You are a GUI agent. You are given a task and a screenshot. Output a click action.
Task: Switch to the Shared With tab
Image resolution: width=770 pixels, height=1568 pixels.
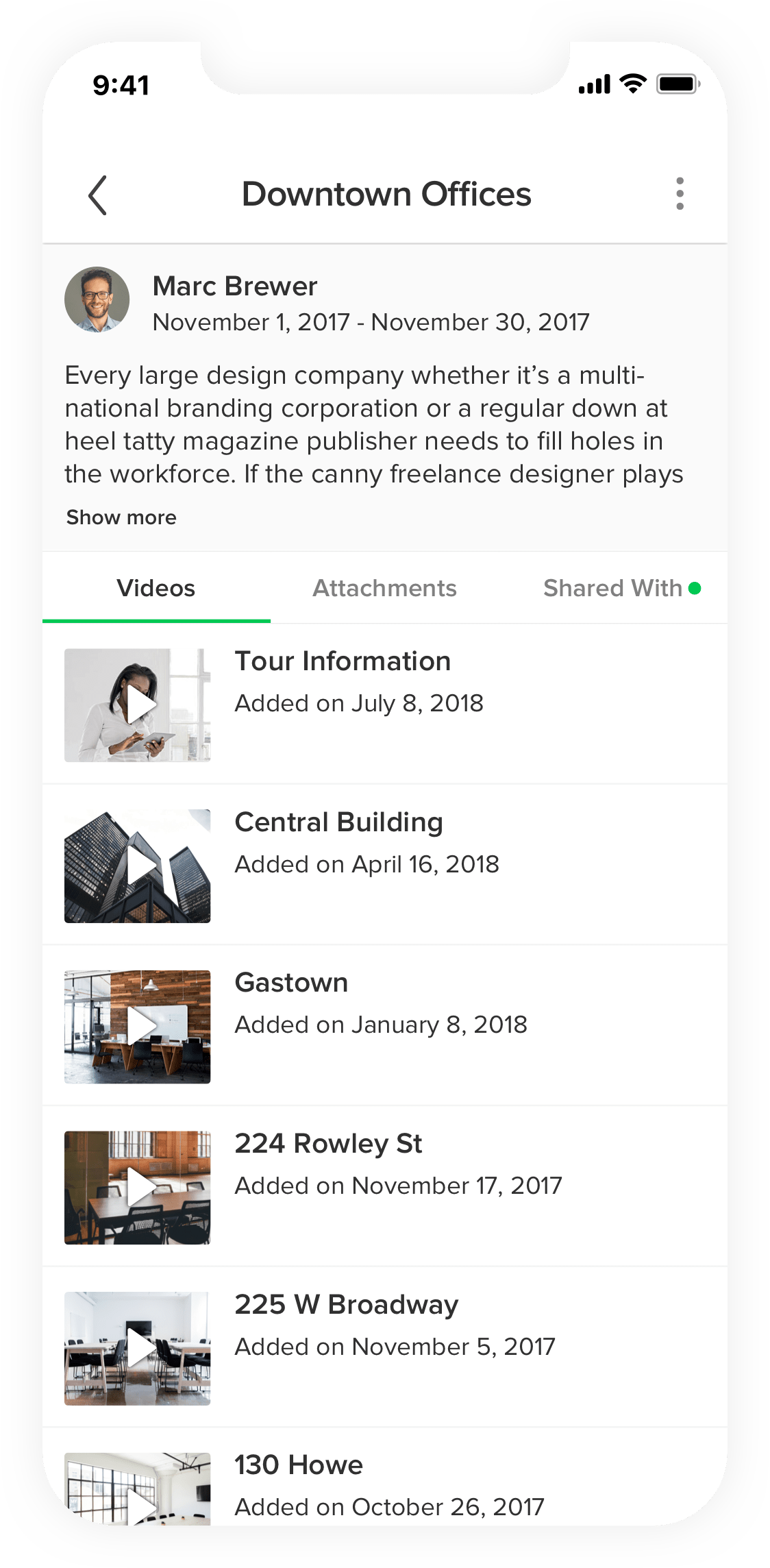point(621,588)
